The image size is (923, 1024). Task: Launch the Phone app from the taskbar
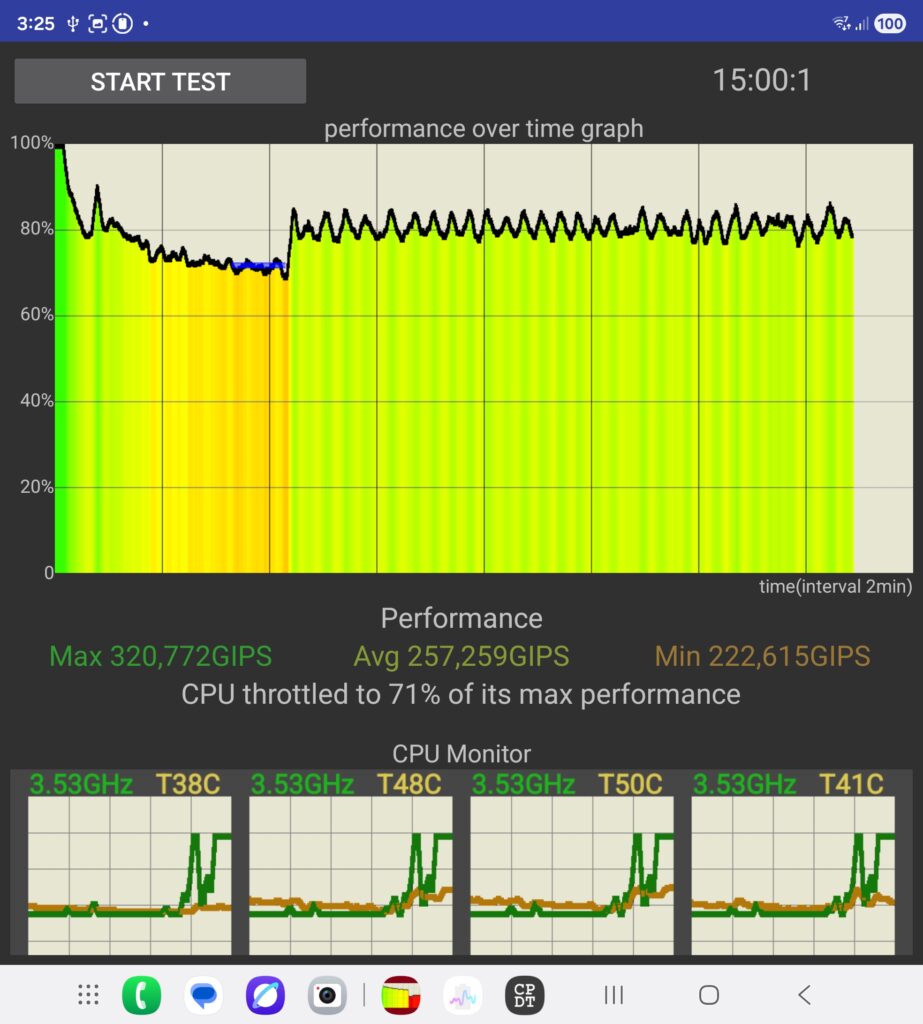click(x=141, y=994)
